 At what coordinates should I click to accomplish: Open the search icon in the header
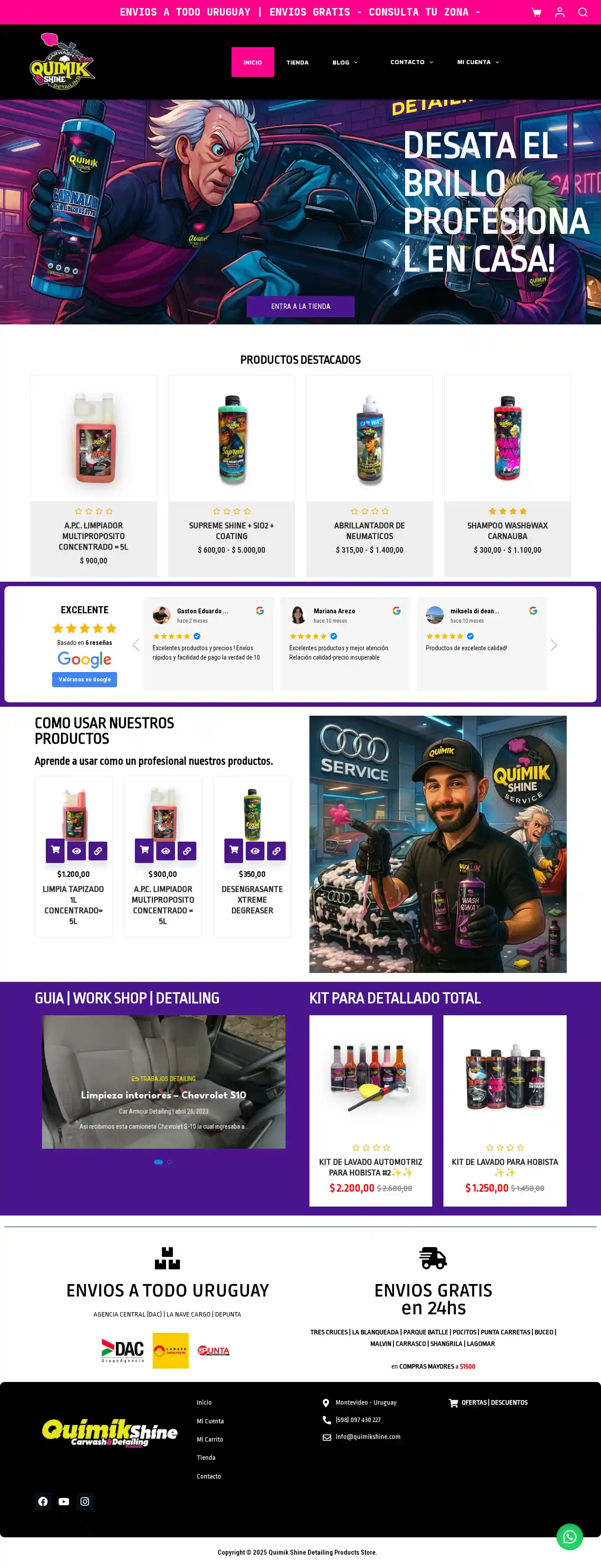(x=583, y=12)
